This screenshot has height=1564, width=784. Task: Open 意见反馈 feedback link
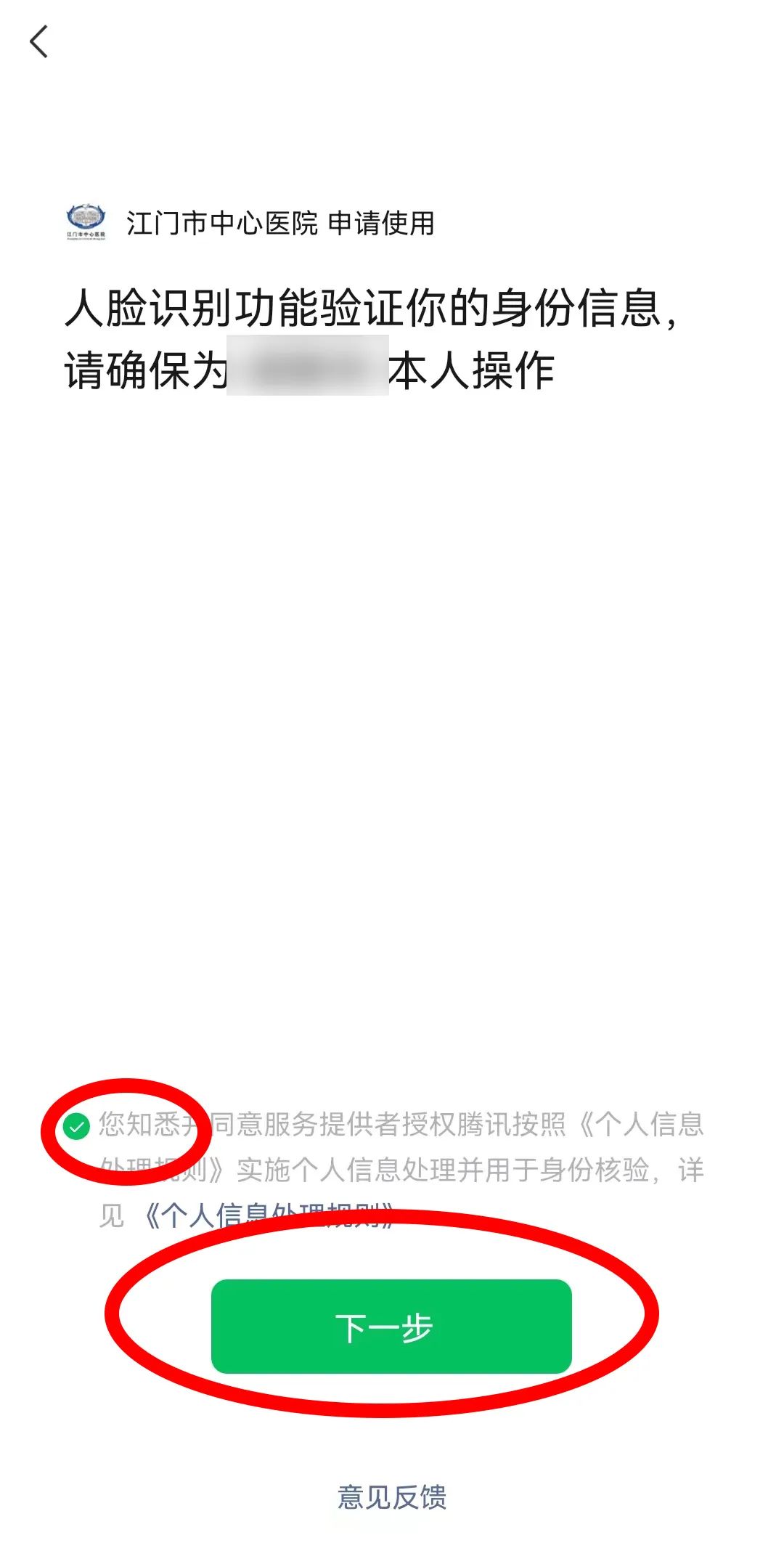(392, 1496)
